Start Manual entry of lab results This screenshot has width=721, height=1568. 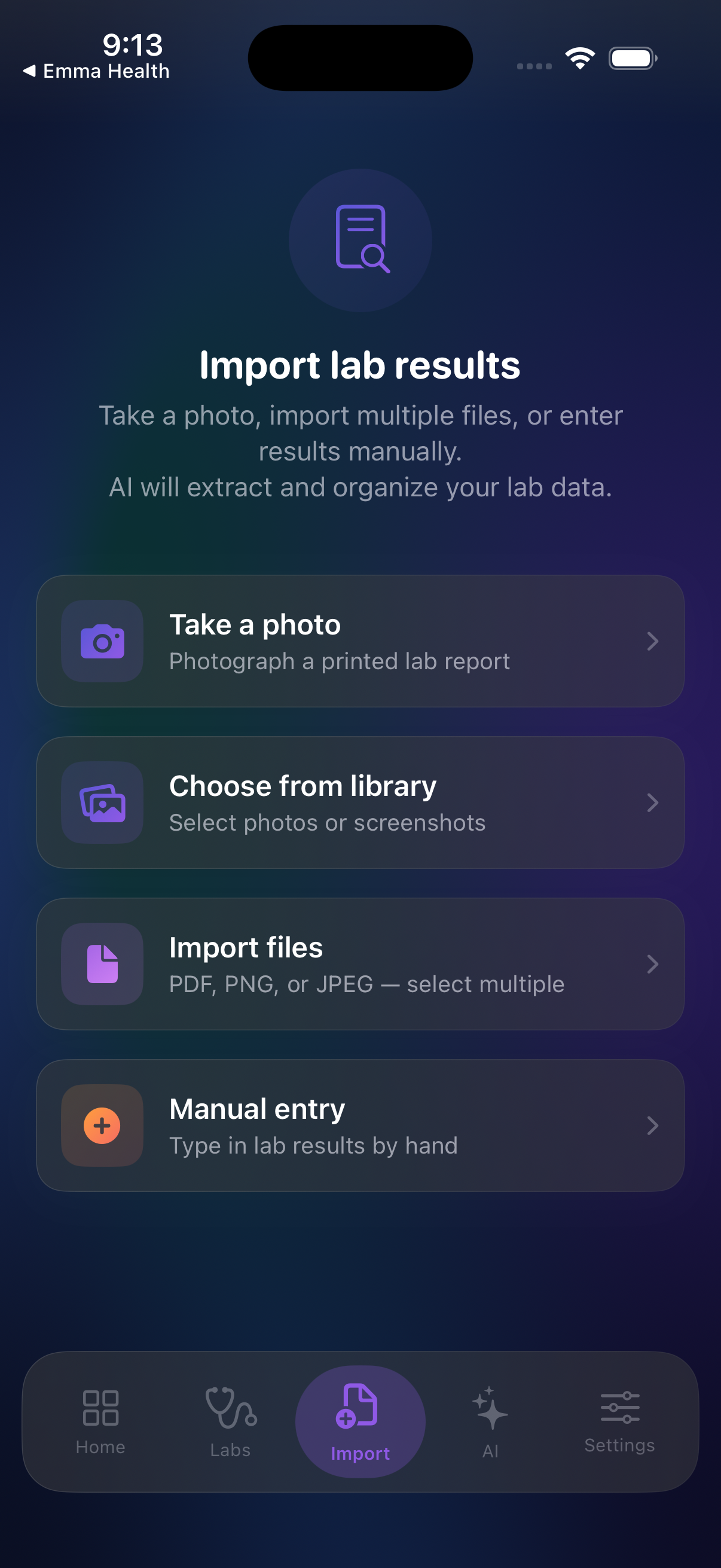click(360, 1125)
